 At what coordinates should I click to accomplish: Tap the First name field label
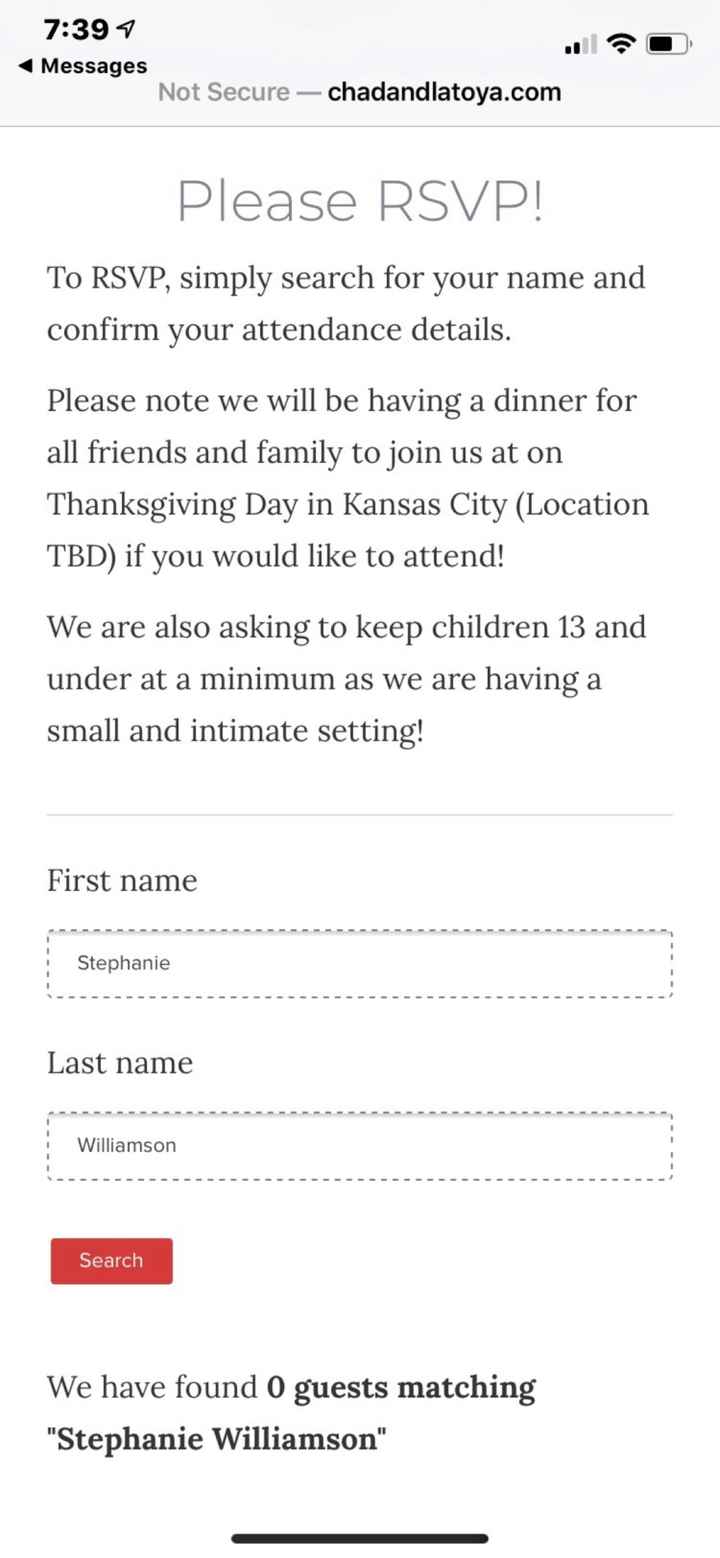(x=121, y=881)
